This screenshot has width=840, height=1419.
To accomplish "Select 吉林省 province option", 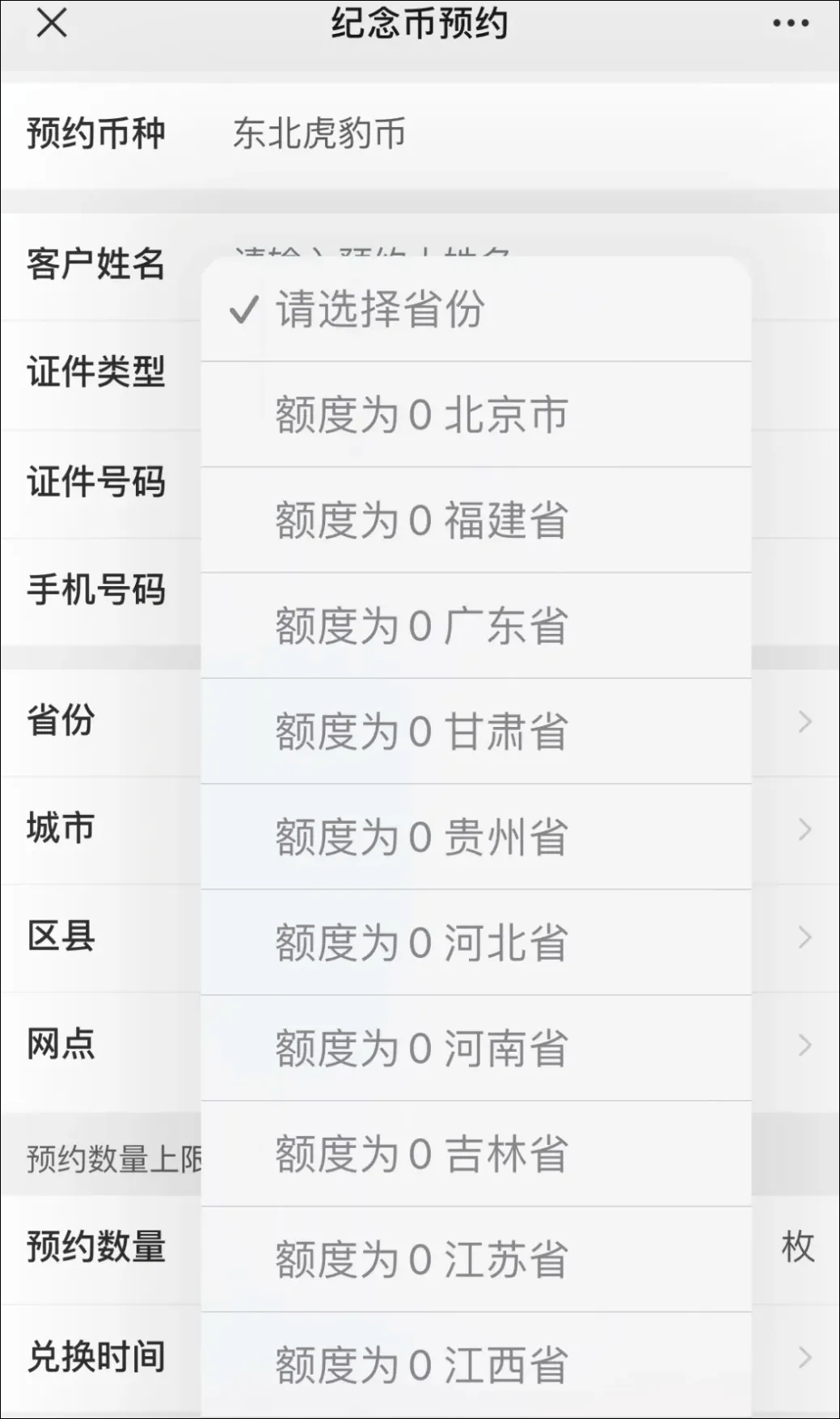I will pyautogui.click(x=420, y=1152).
